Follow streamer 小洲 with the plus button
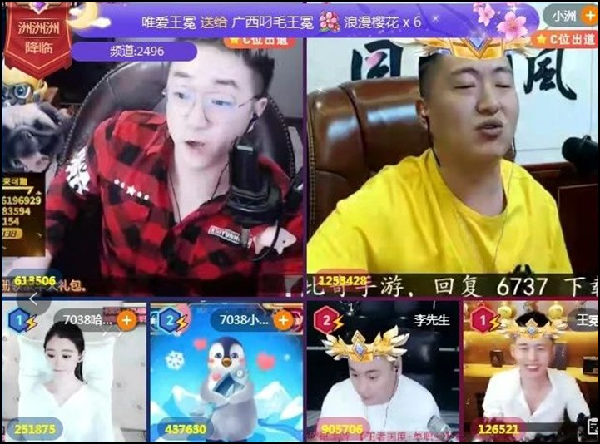 pyautogui.click(x=590, y=17)
